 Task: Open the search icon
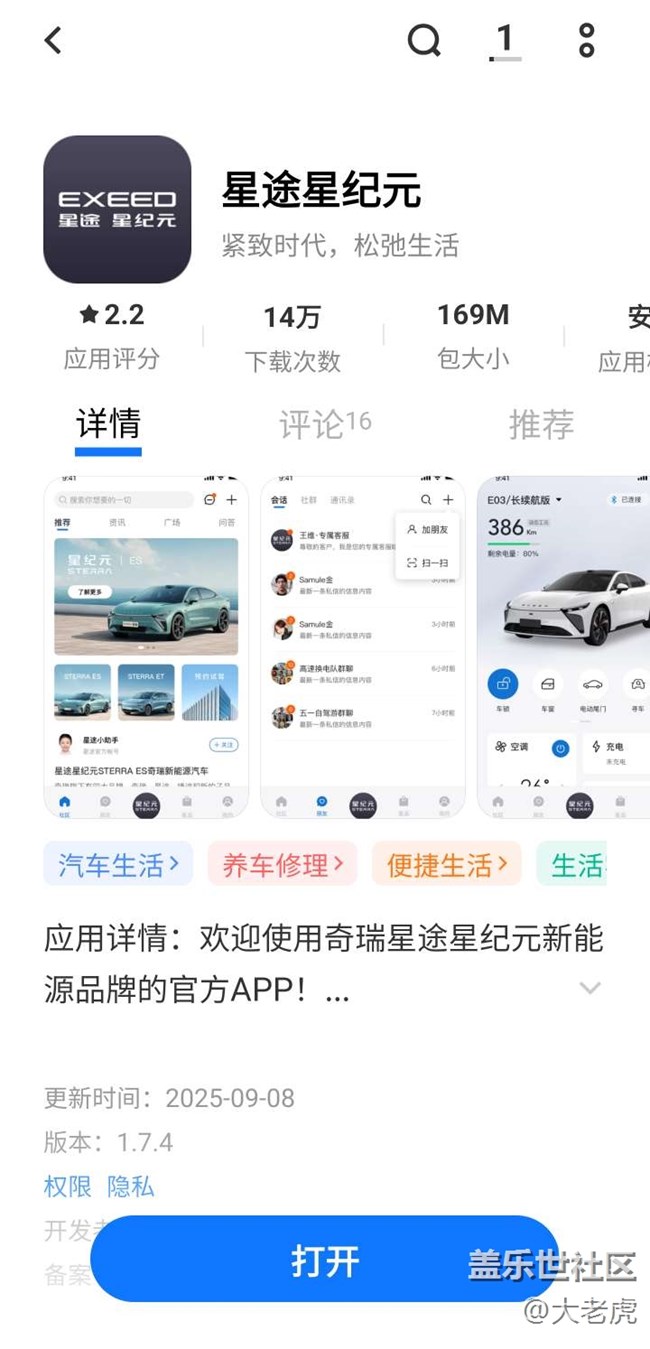pos(424,40)
